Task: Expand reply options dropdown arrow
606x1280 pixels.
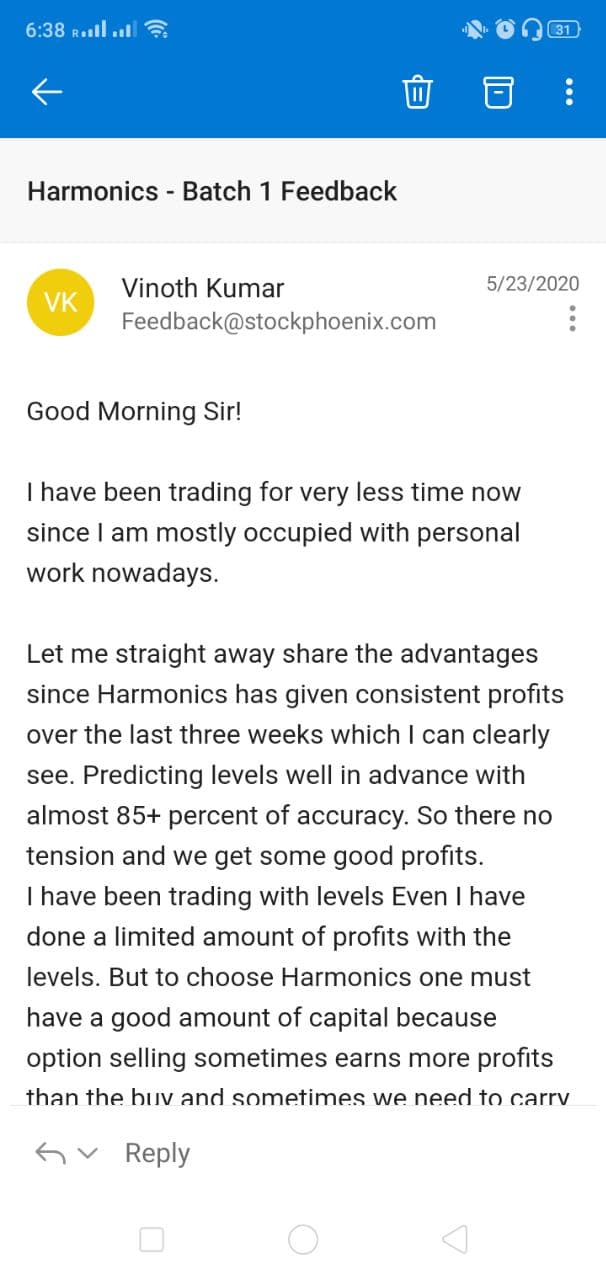Action: [88, 1154]
